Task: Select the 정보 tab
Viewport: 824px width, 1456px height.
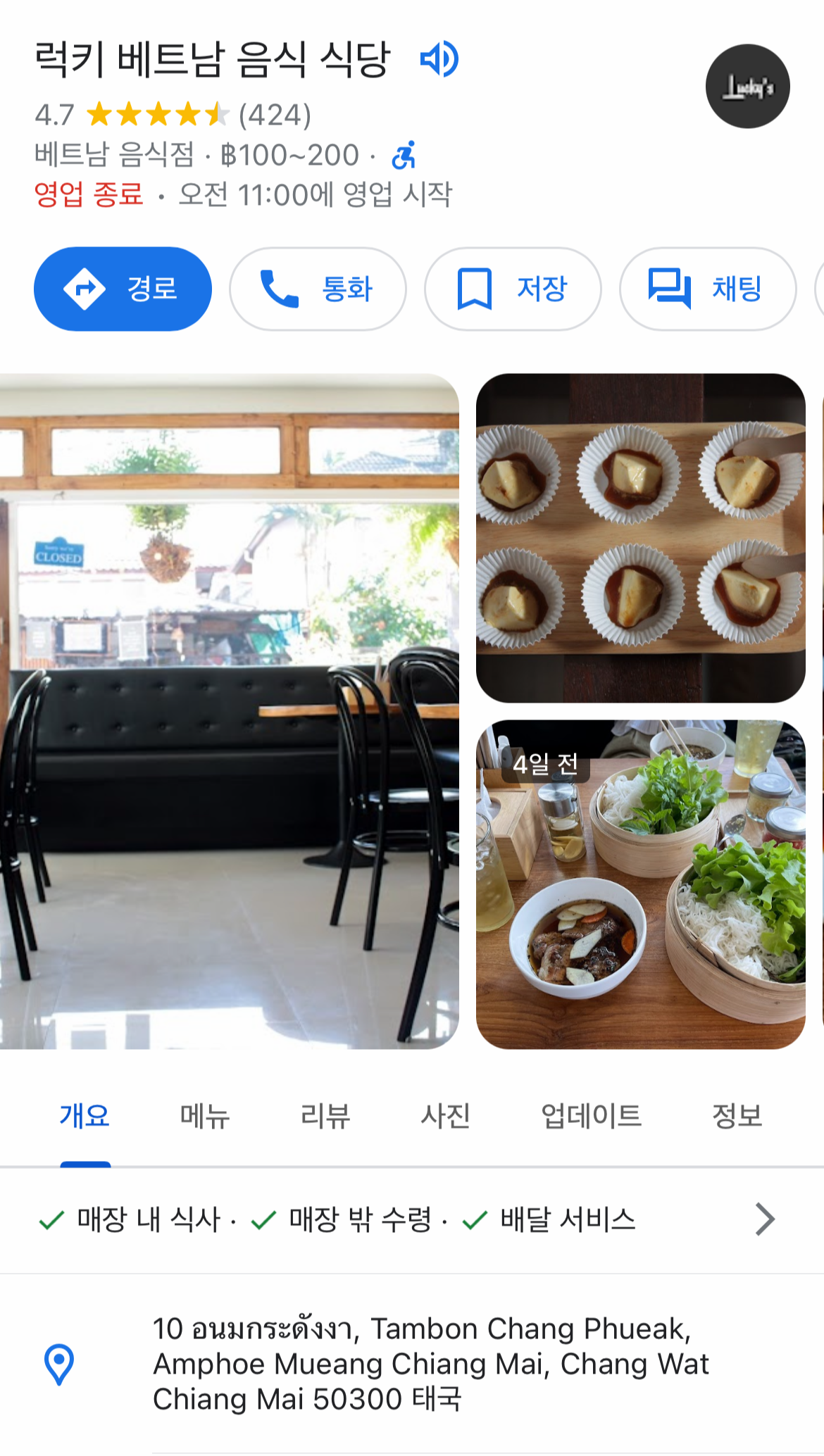Action: (x=737, y=1116)
